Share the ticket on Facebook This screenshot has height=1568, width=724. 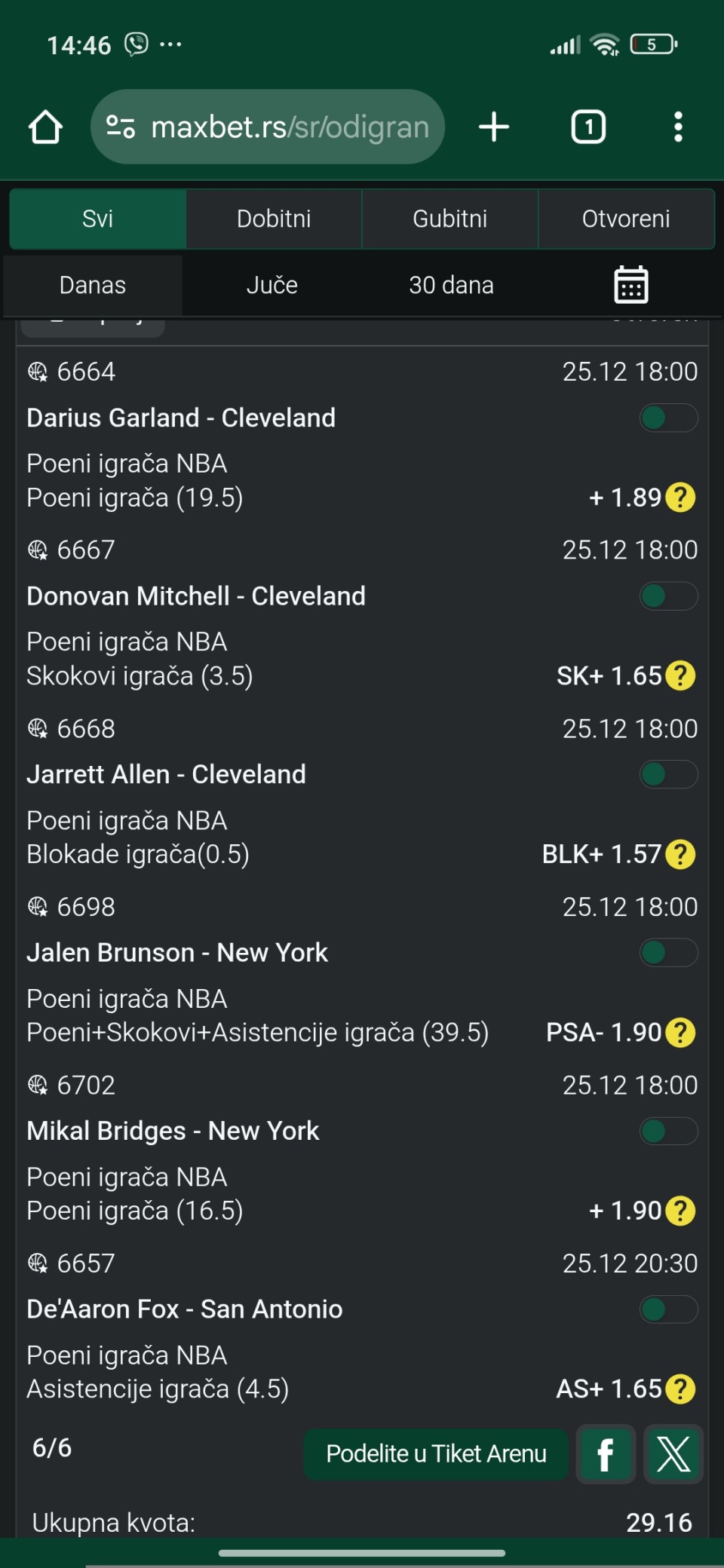click(x=606, y=1453)
